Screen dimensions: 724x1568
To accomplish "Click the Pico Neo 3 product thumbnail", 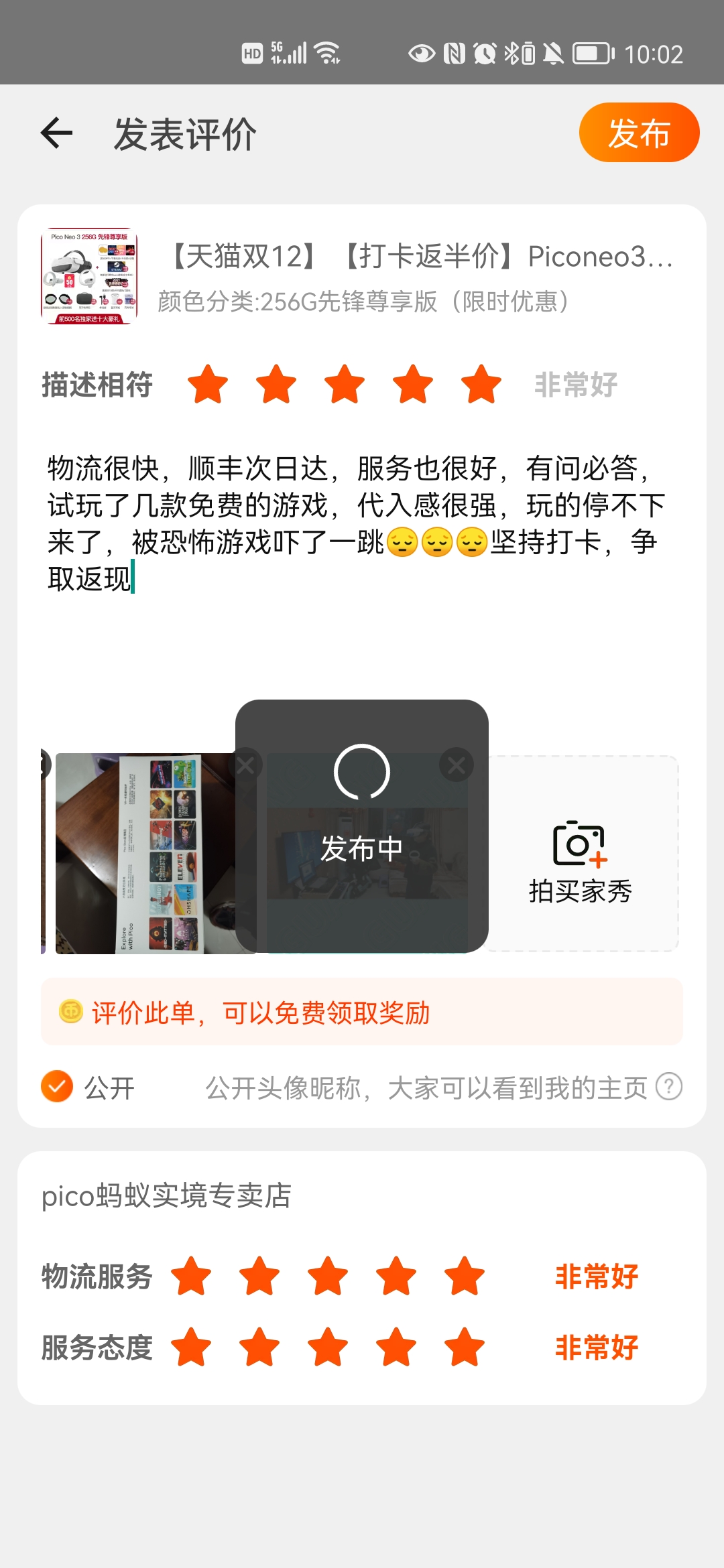I will coord(93,278).
